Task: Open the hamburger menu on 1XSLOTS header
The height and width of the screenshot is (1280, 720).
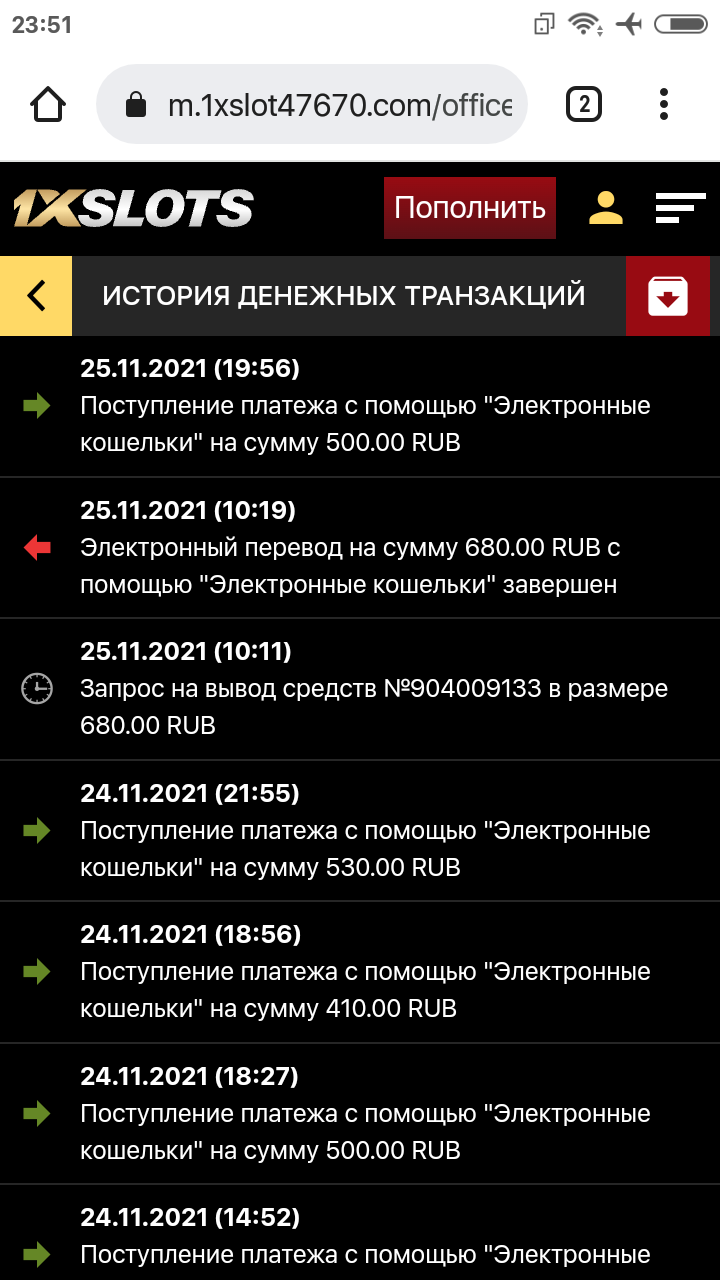Action: click(x=681, y=208)
